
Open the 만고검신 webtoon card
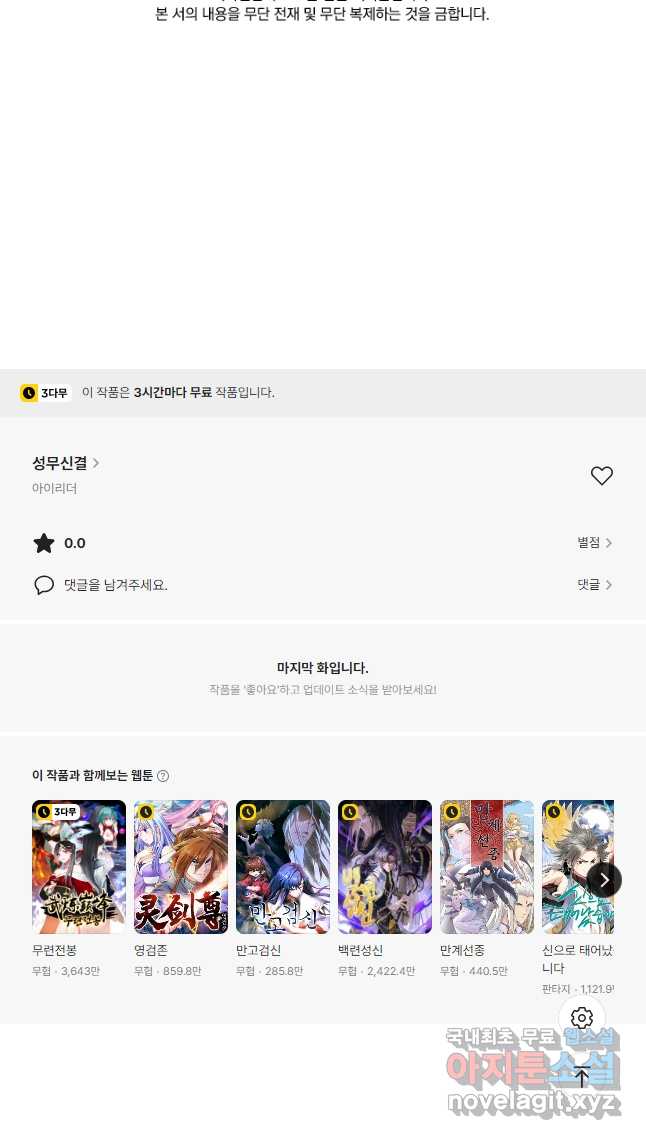click(x=283, y=888)
